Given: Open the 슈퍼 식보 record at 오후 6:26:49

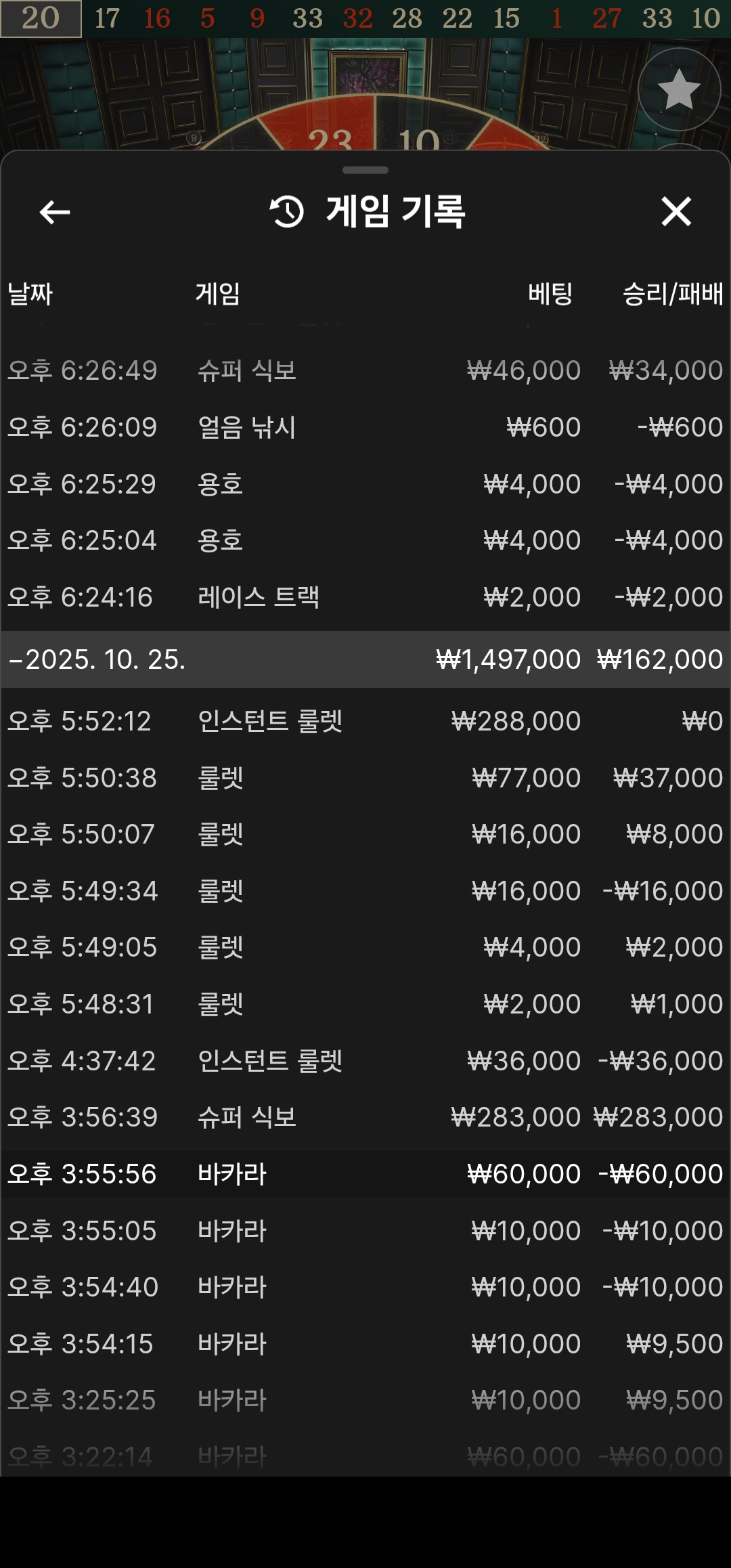Looking at the screenshot, I should (365, 370).
